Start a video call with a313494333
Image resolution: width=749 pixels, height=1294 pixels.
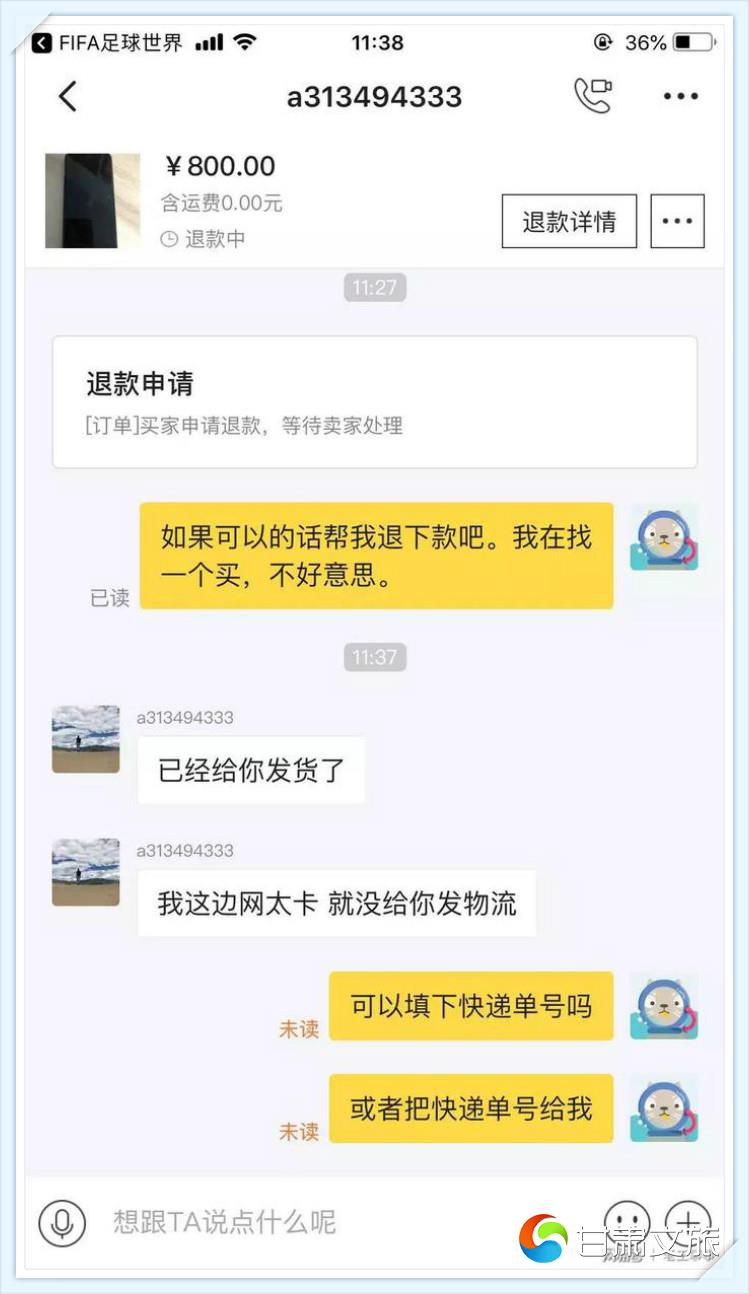point(592,96)
